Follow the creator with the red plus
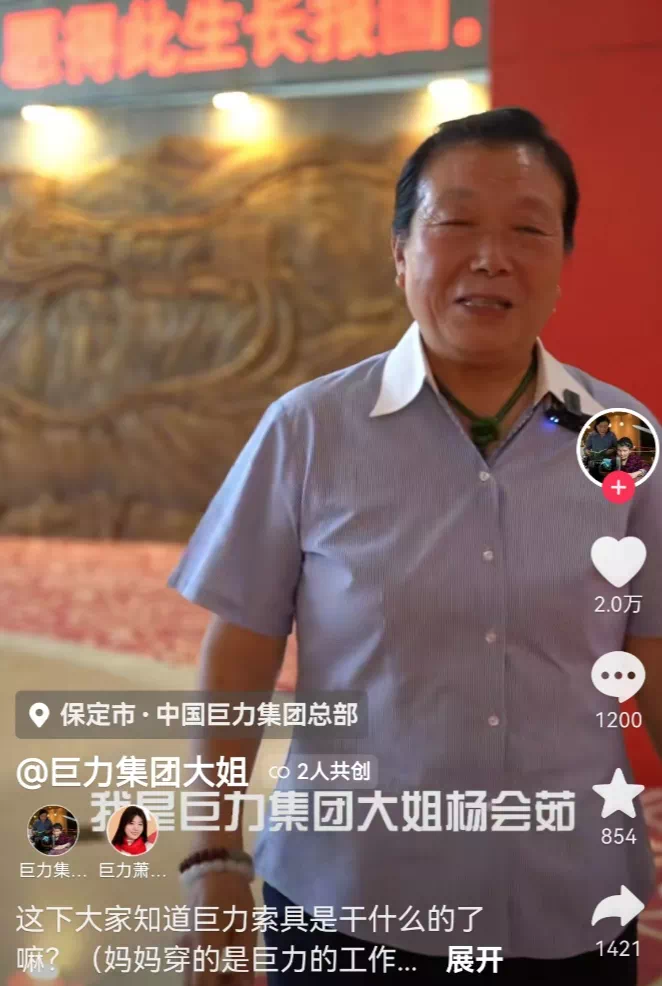This screenshot has height=986, width=662. [618, 488]
